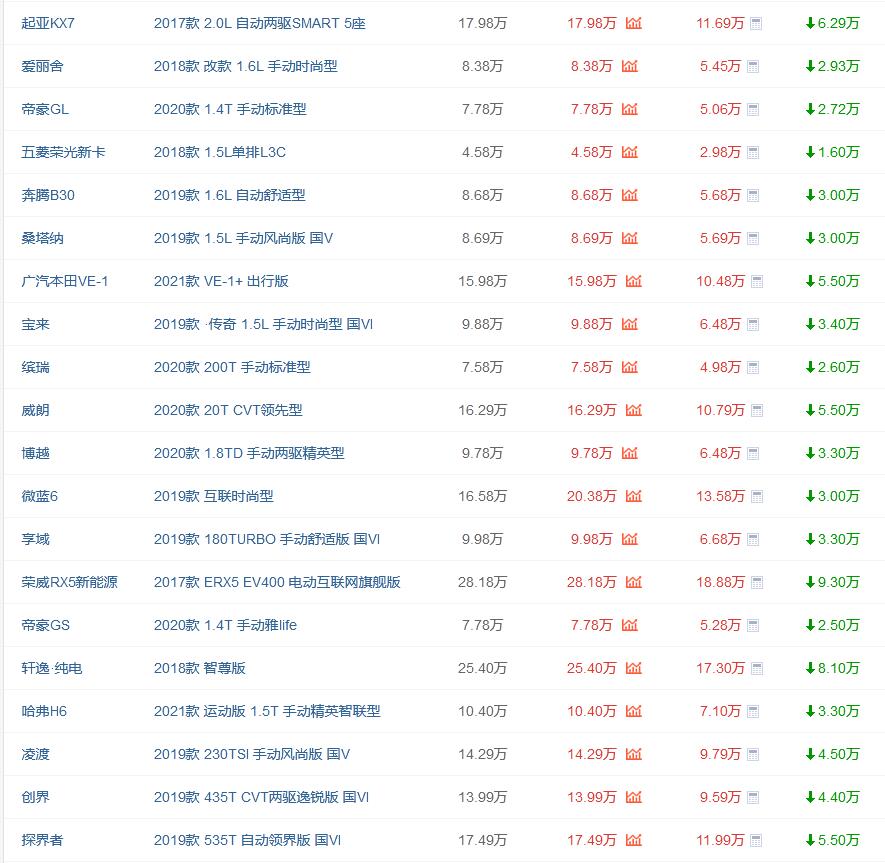The width and height of the screenshot is (885, 863).
Task: Open the 微蓝6 car link
Action: (x=40, y=496)
